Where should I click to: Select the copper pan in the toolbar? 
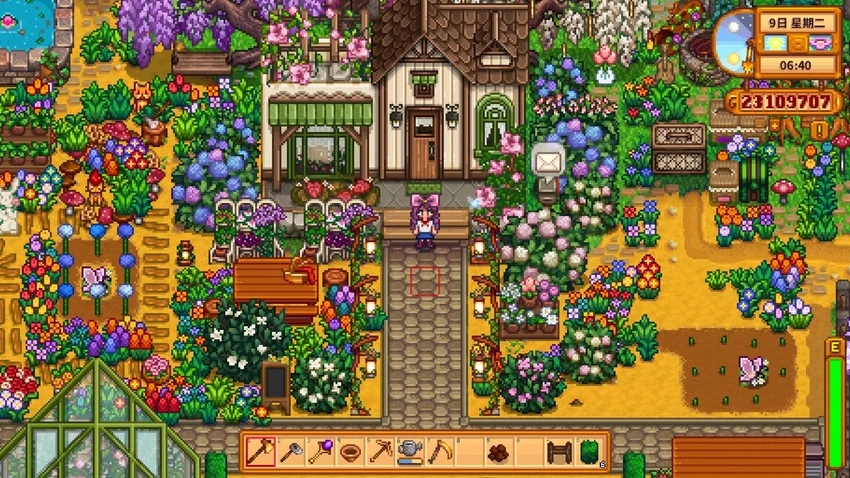pos(351,452)
